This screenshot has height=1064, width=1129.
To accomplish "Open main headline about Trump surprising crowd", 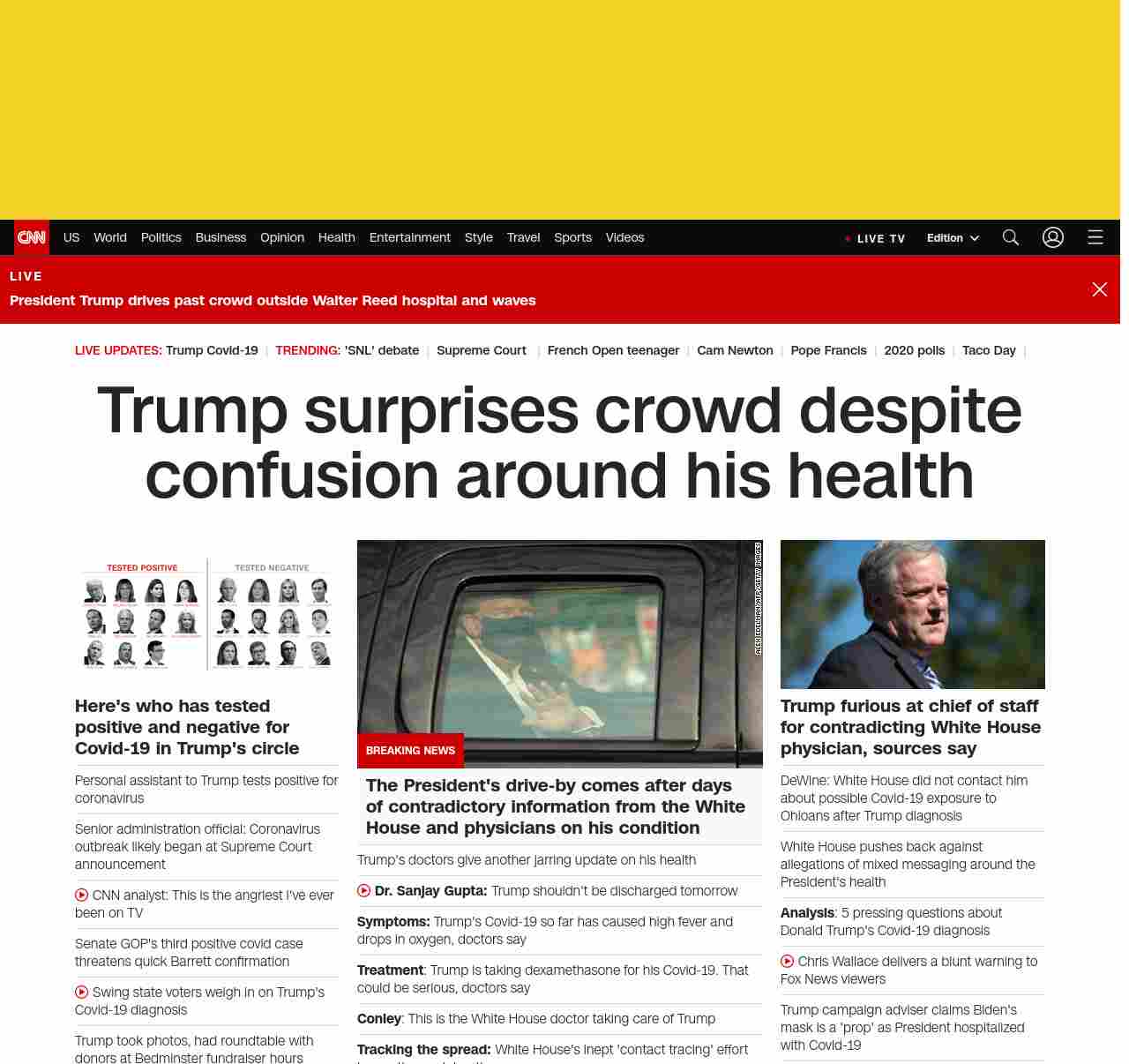I will (559, 443).
